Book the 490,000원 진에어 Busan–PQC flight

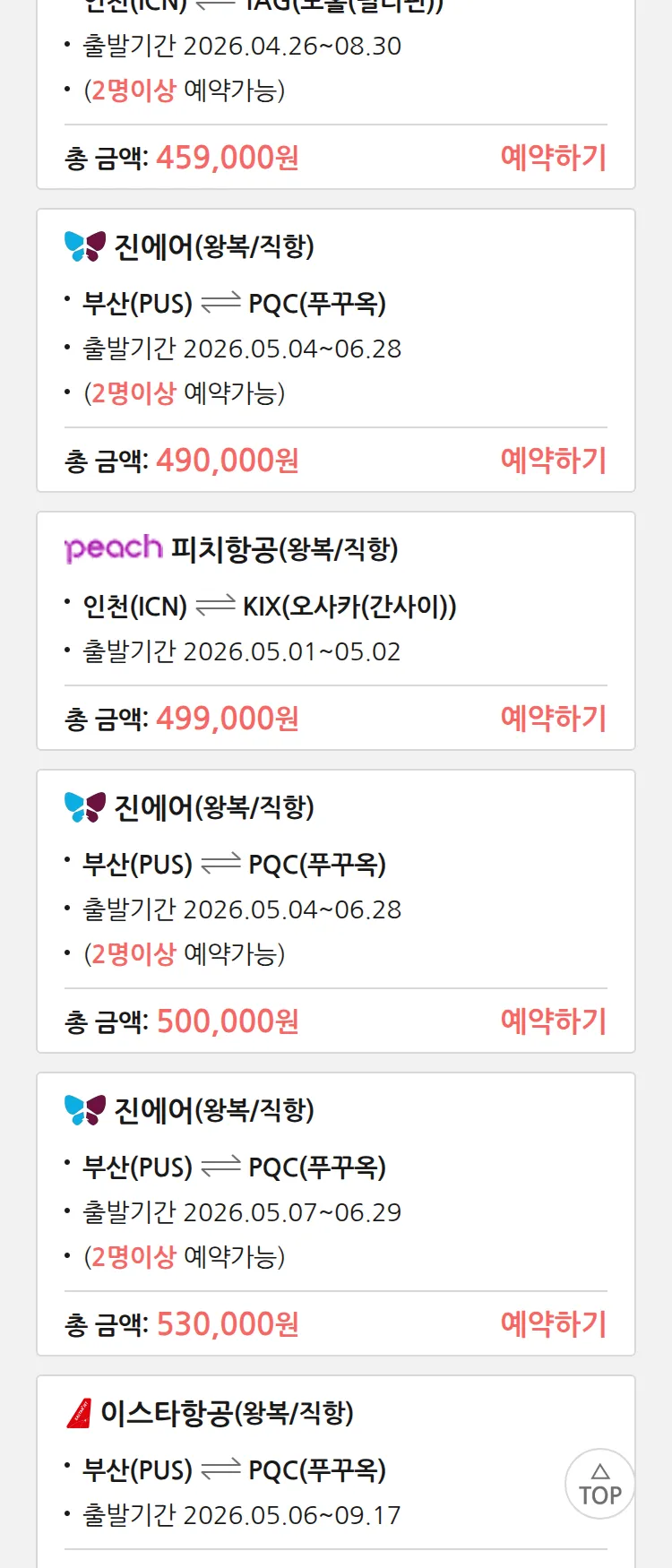(553, 461)
